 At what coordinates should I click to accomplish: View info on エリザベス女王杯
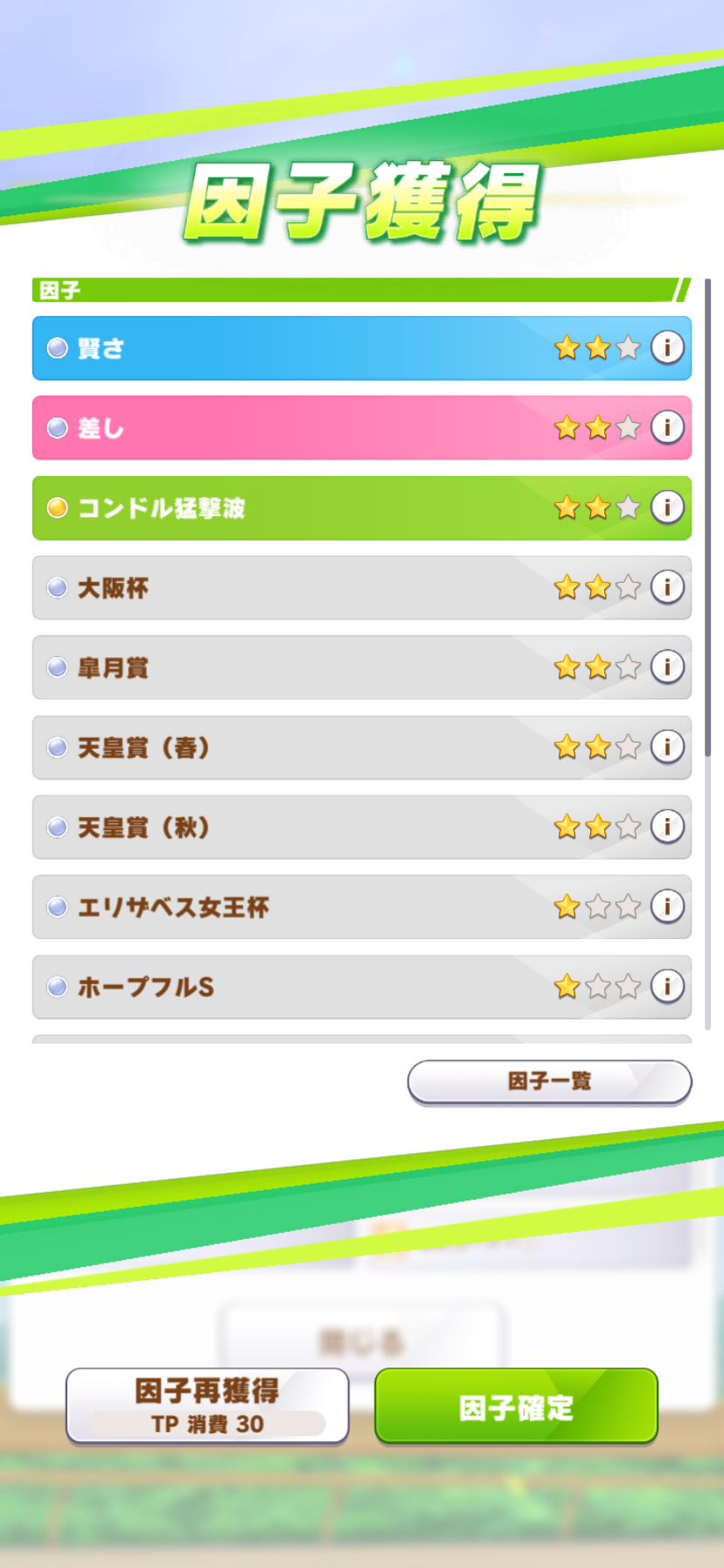tap(667, 906)
